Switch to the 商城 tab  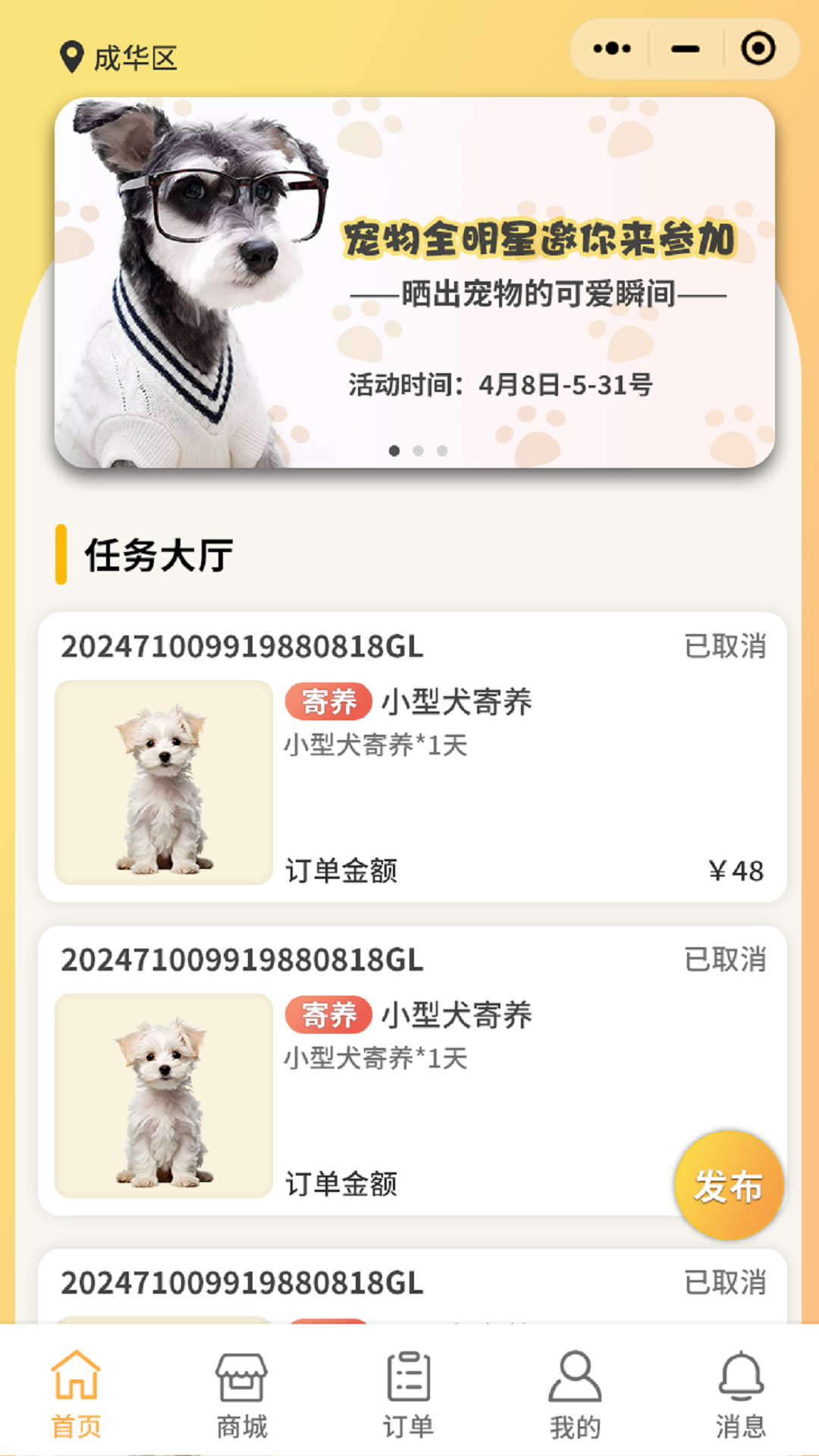tap(242, 1394)
